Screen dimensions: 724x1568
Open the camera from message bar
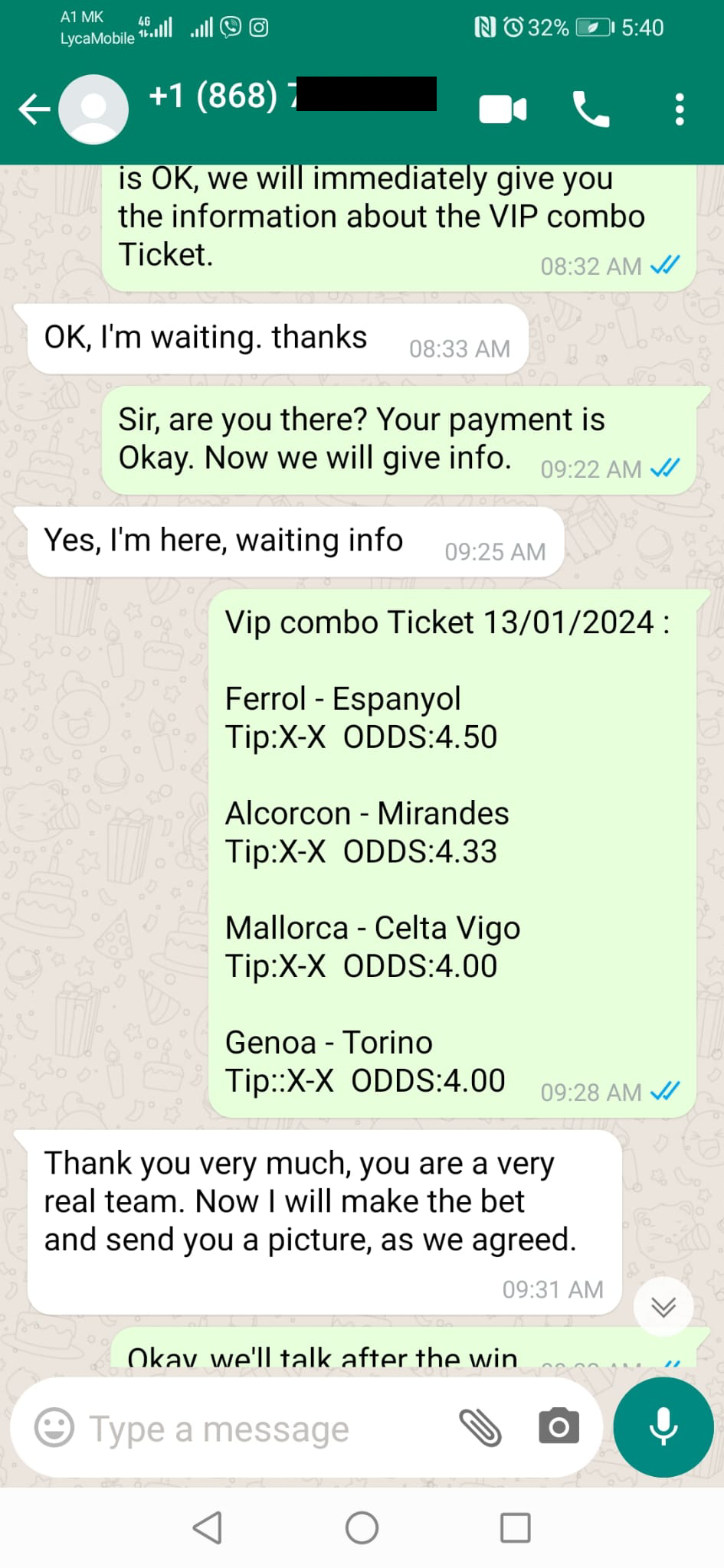[559, 1426]
